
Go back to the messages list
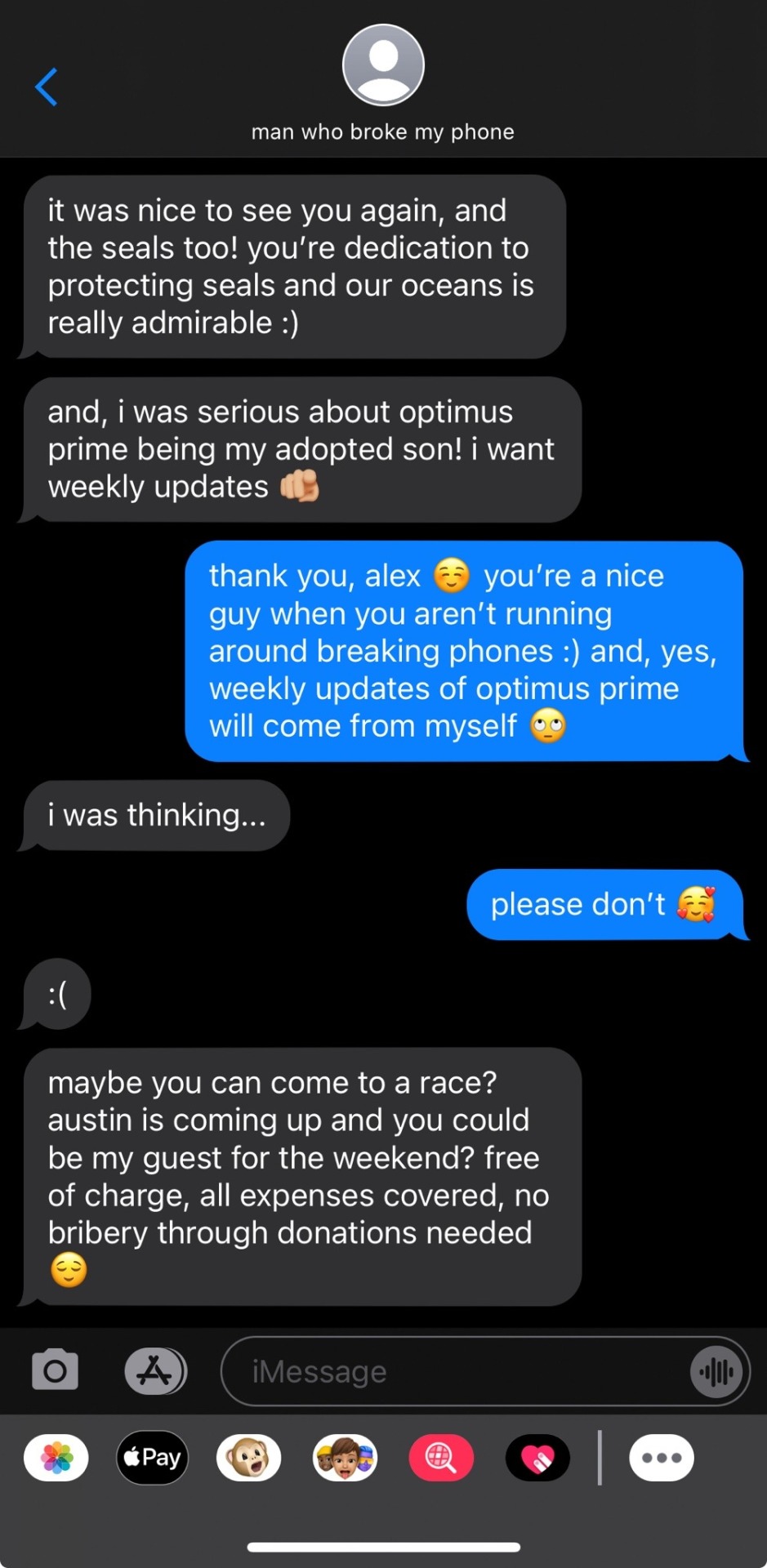(x=47, y=87)
